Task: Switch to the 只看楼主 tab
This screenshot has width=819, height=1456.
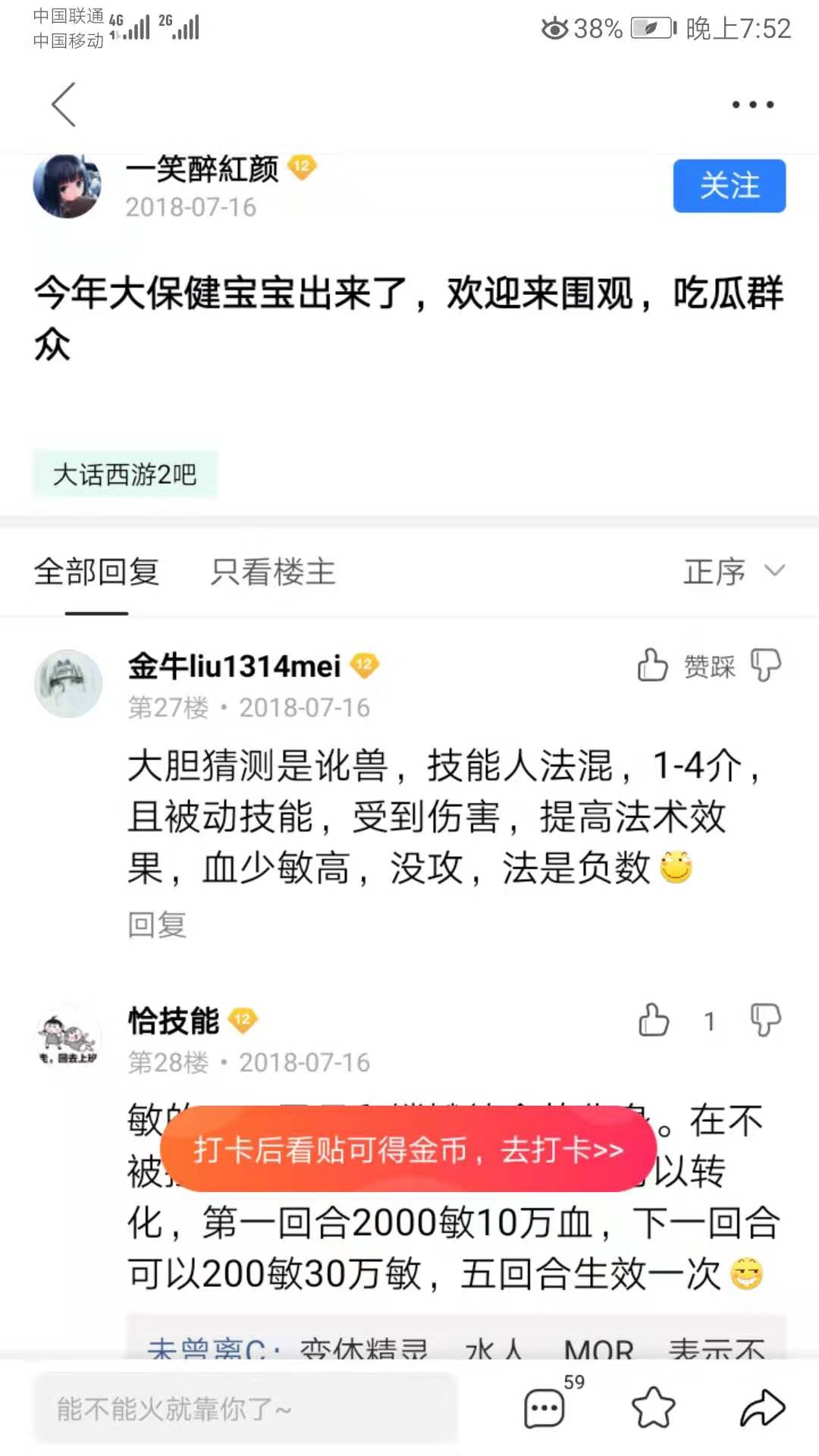Action: [273, 572]
